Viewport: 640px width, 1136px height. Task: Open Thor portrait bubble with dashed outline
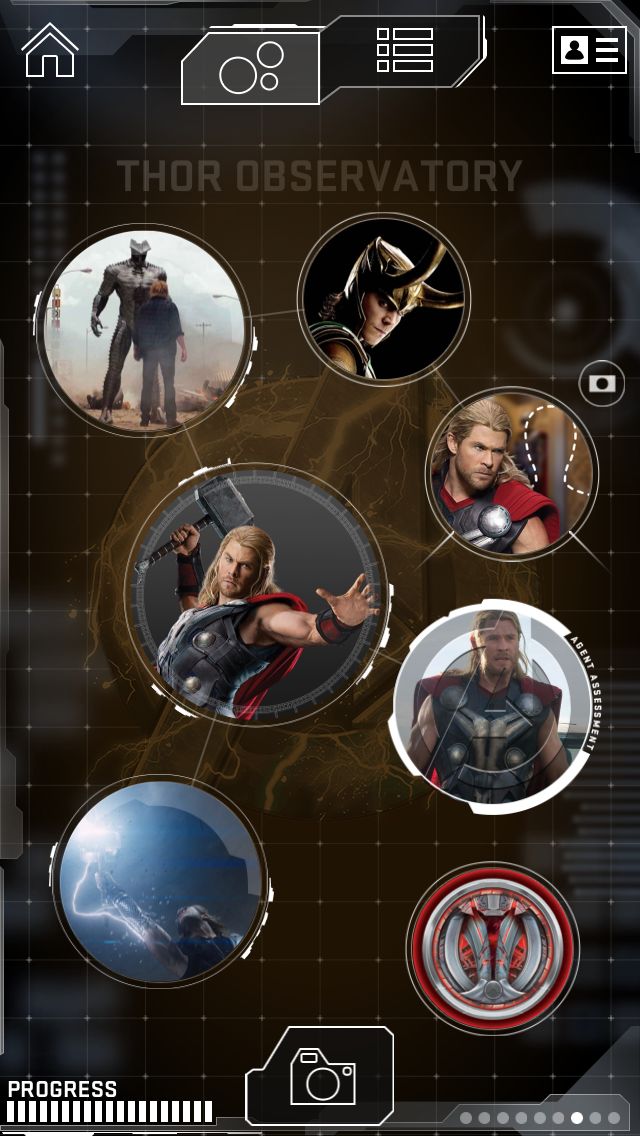(x=511, y=472)
